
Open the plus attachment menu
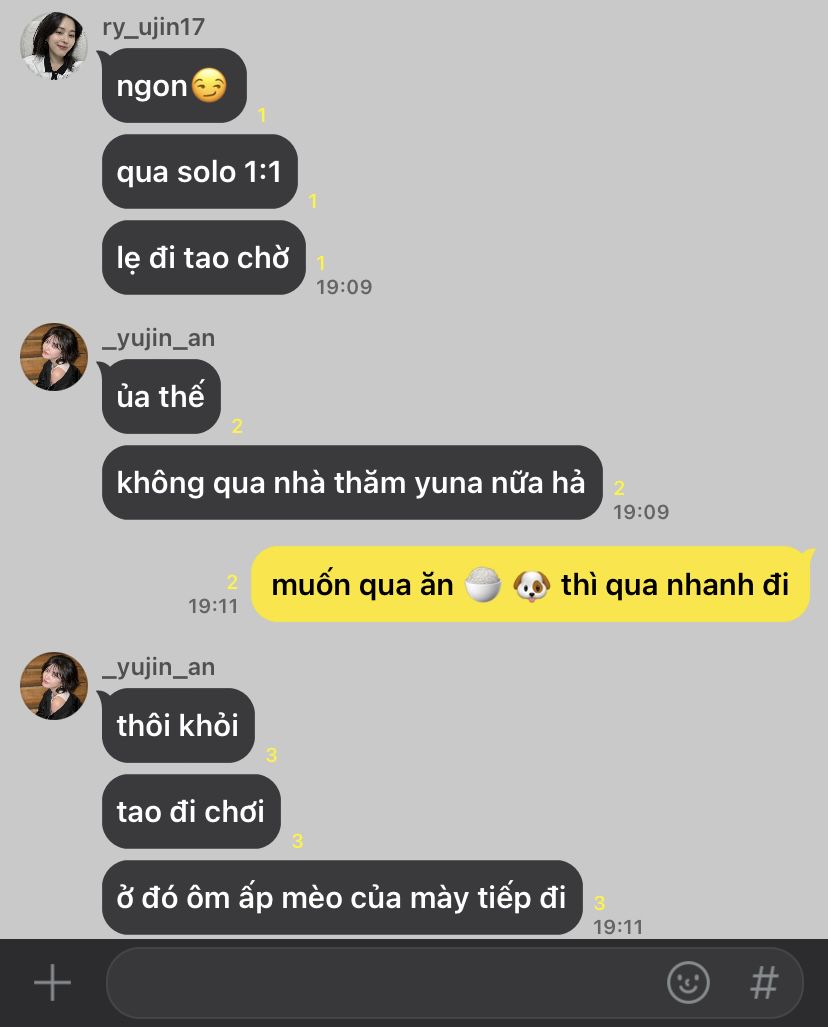(52, 983)
